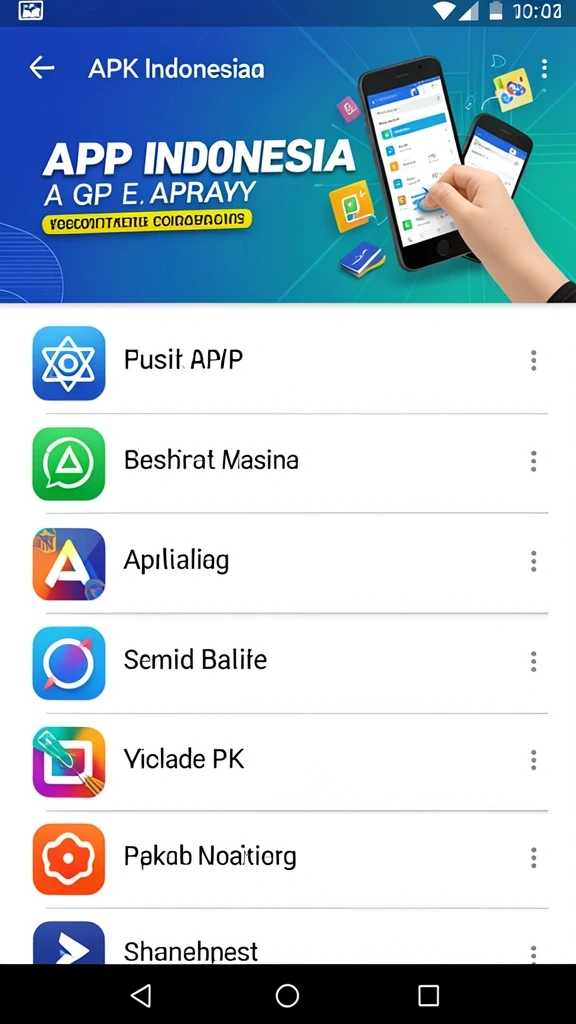Show options menu for Beshrat Masina
Viewport: 576px width, 1024px height.
click(x=534, y=461)
